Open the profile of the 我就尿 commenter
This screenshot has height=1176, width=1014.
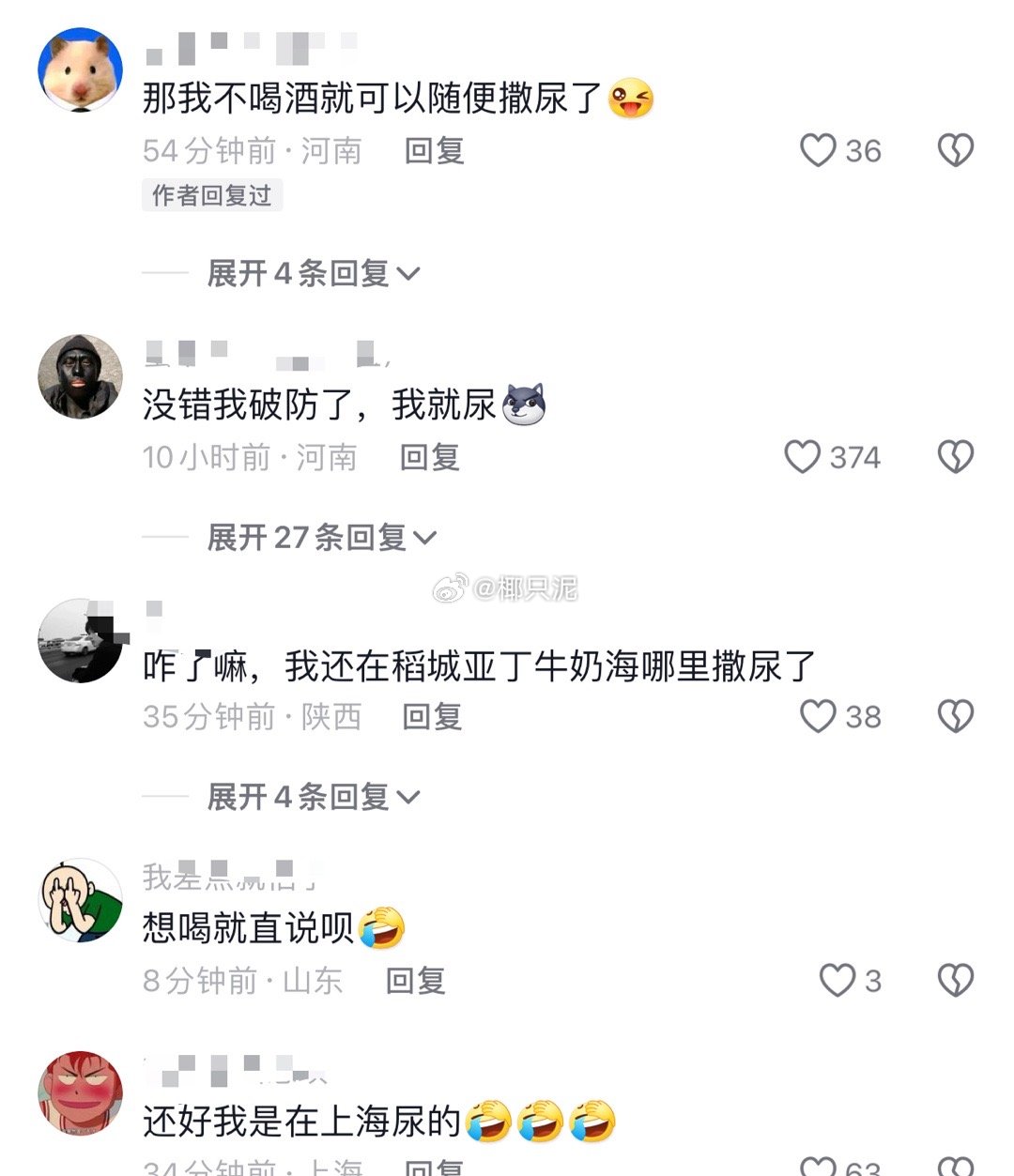coord(80,375)
